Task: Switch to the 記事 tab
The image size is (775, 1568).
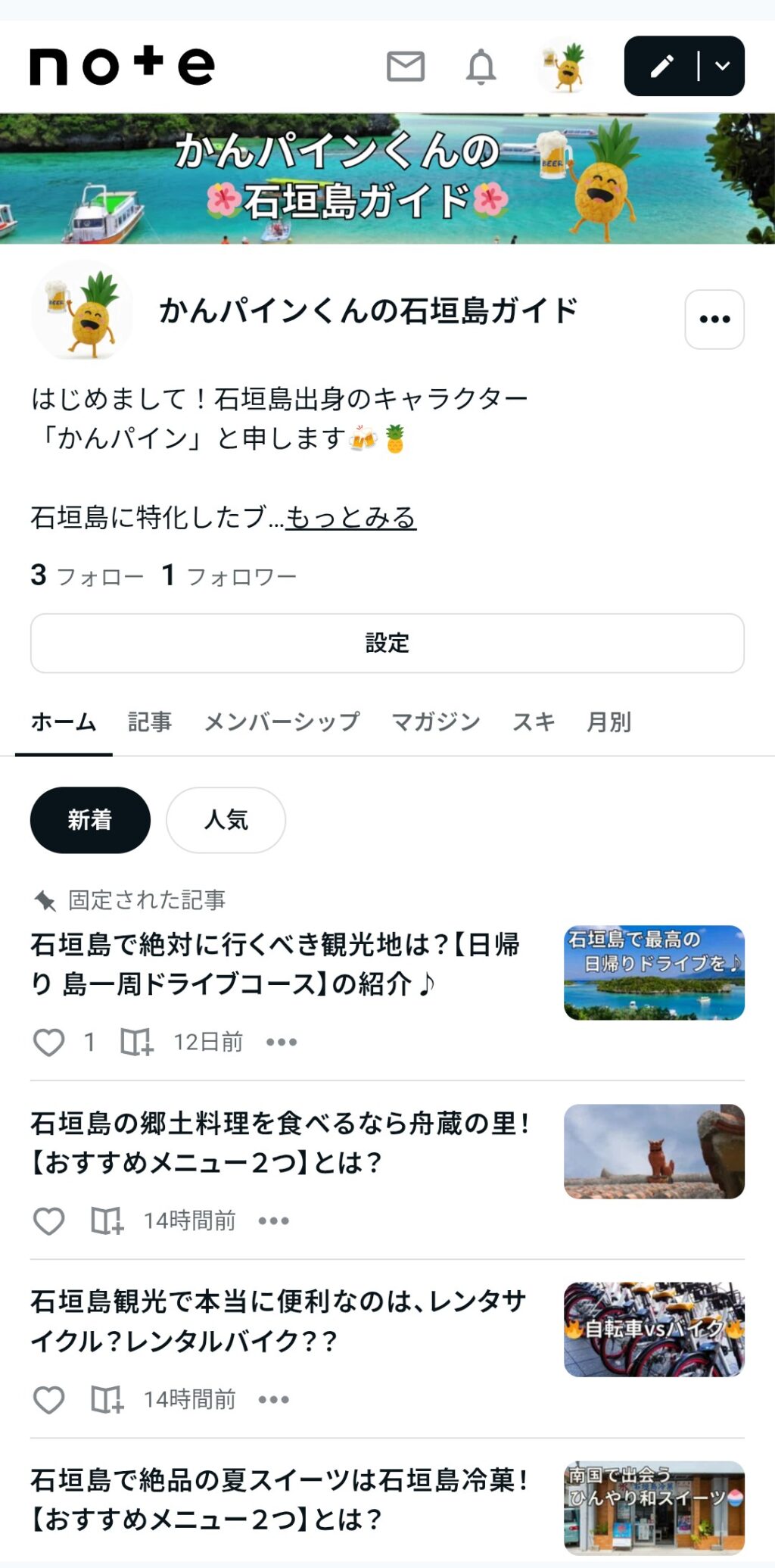Action: (149, 722)
